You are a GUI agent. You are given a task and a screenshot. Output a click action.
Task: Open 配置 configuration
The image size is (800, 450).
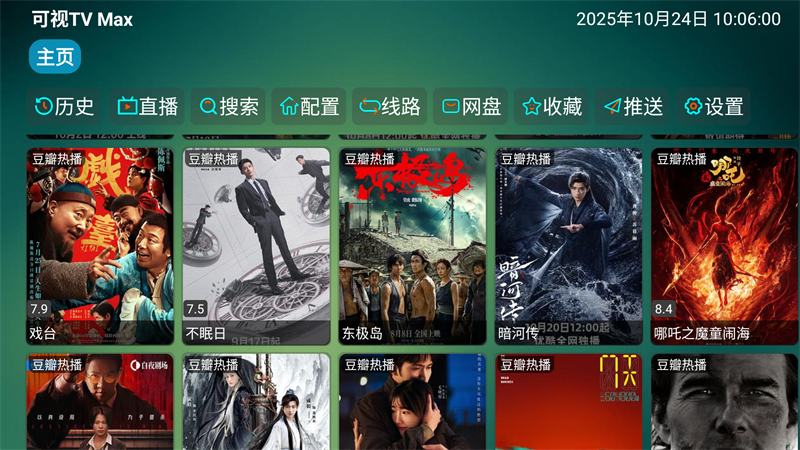point(310,107)
